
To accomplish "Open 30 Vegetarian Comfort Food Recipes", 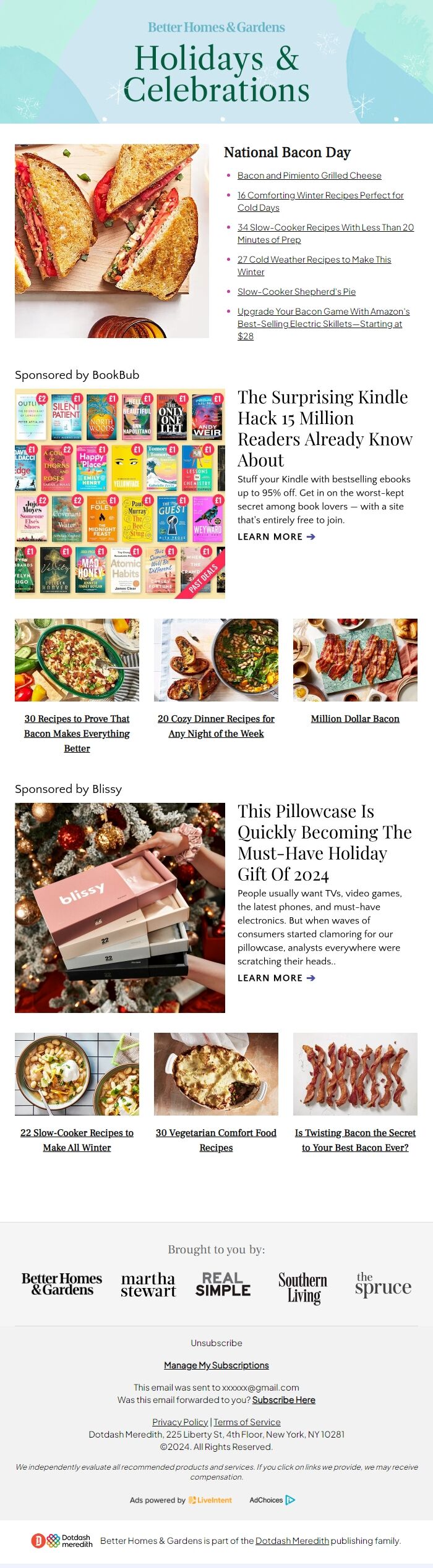I will (x=216, y=1140).
